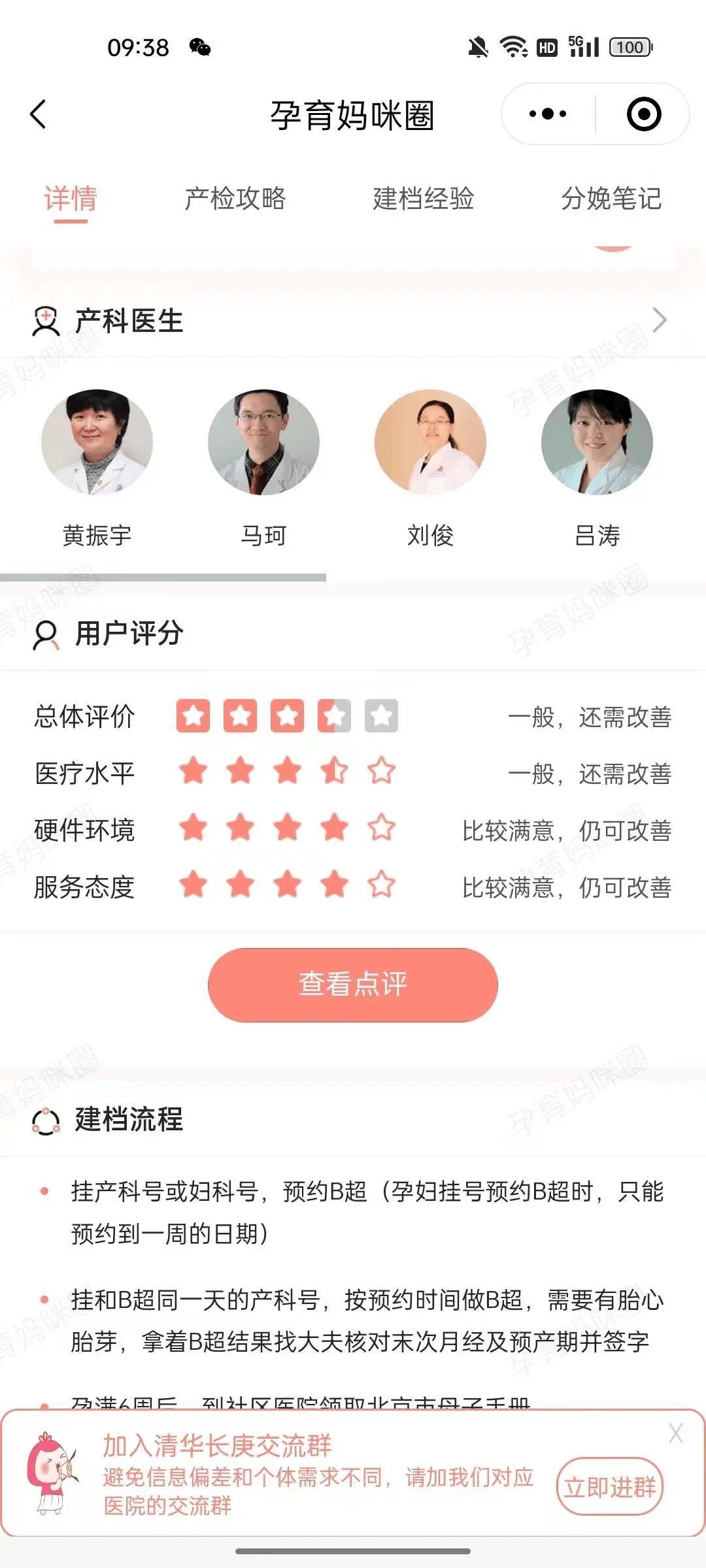This screenshot has height=1568, width=706.
Task: Open doctor 马珂's profile photo
Action: [x=264, y=442]
